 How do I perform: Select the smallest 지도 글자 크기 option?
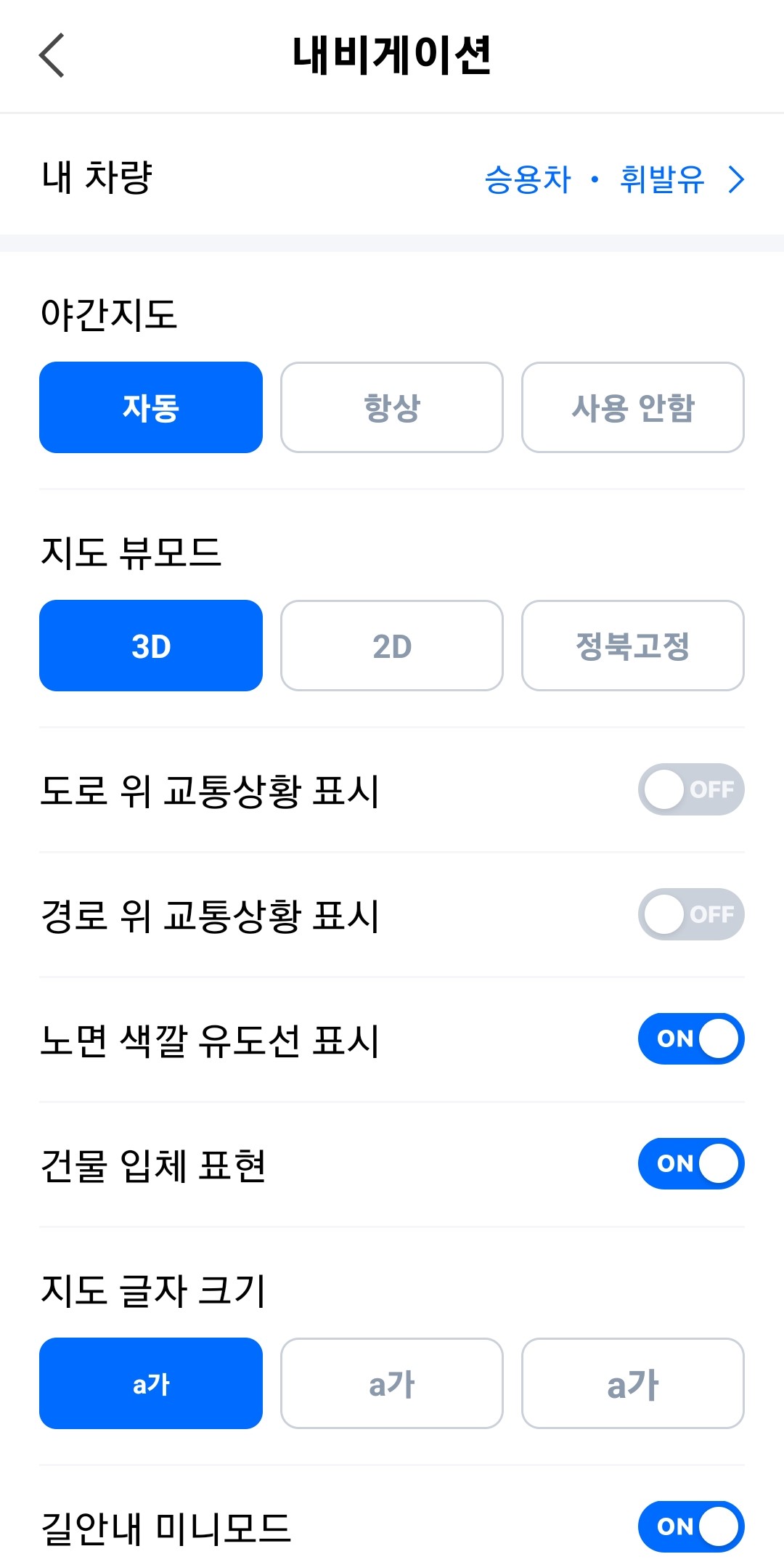tap(150, 1382)
